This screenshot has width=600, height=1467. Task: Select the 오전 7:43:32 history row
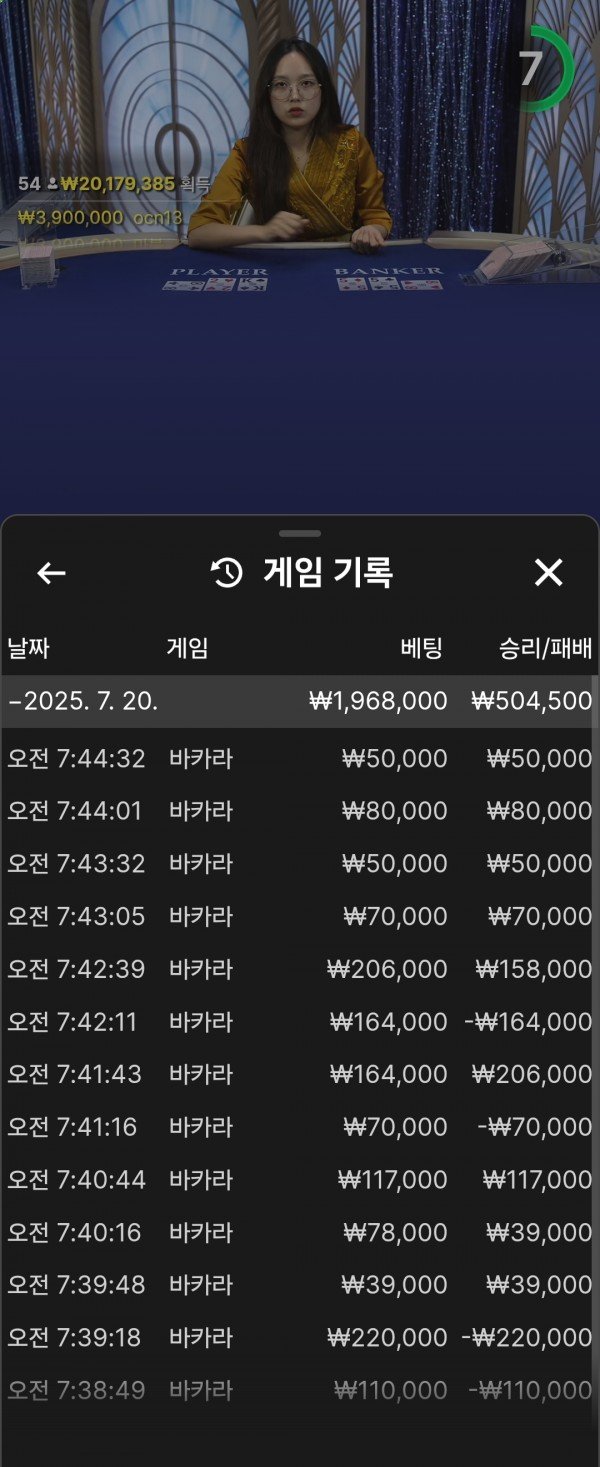point(299,864)
